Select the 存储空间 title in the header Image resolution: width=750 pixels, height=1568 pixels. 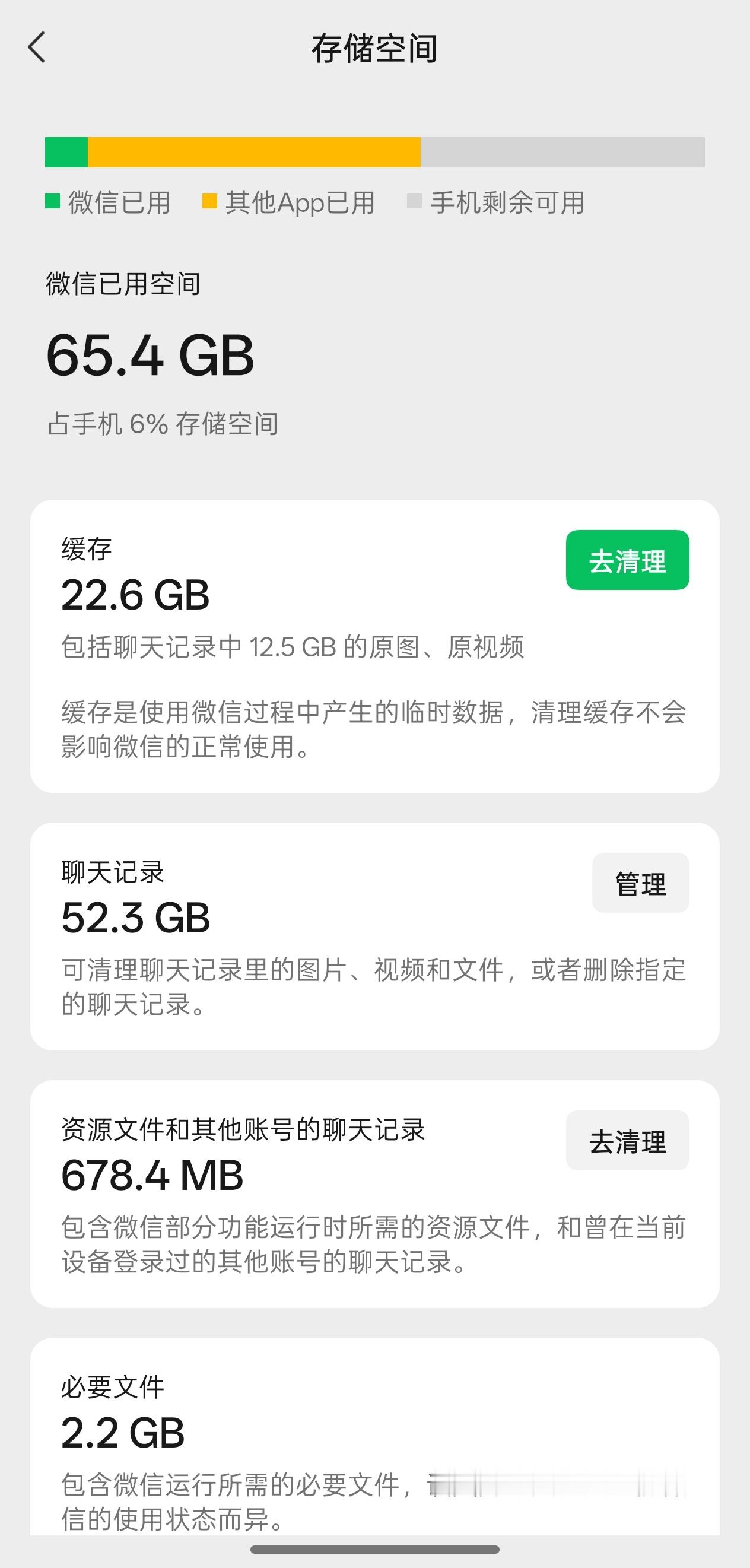(x=375, y=49)
